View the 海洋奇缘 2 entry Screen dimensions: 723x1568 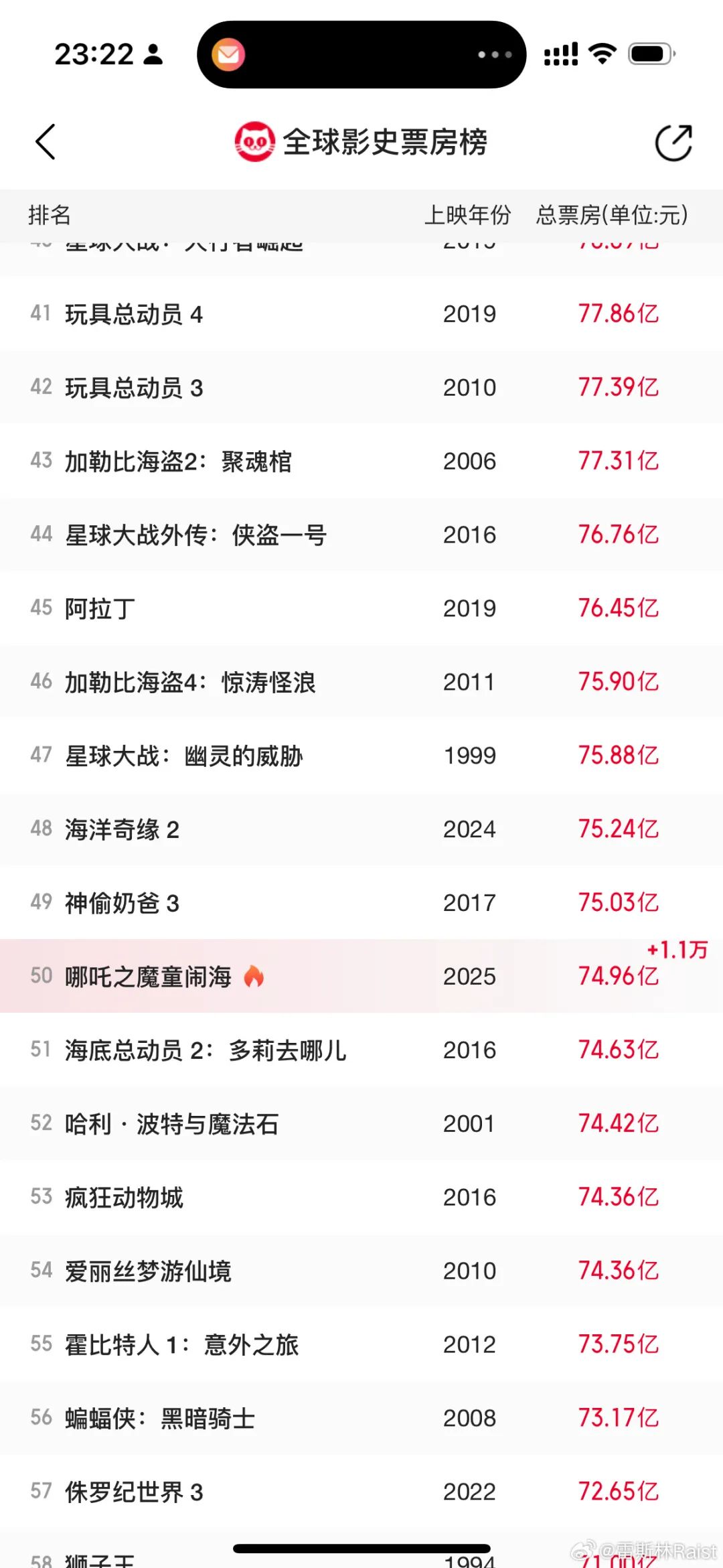point(122,830)
